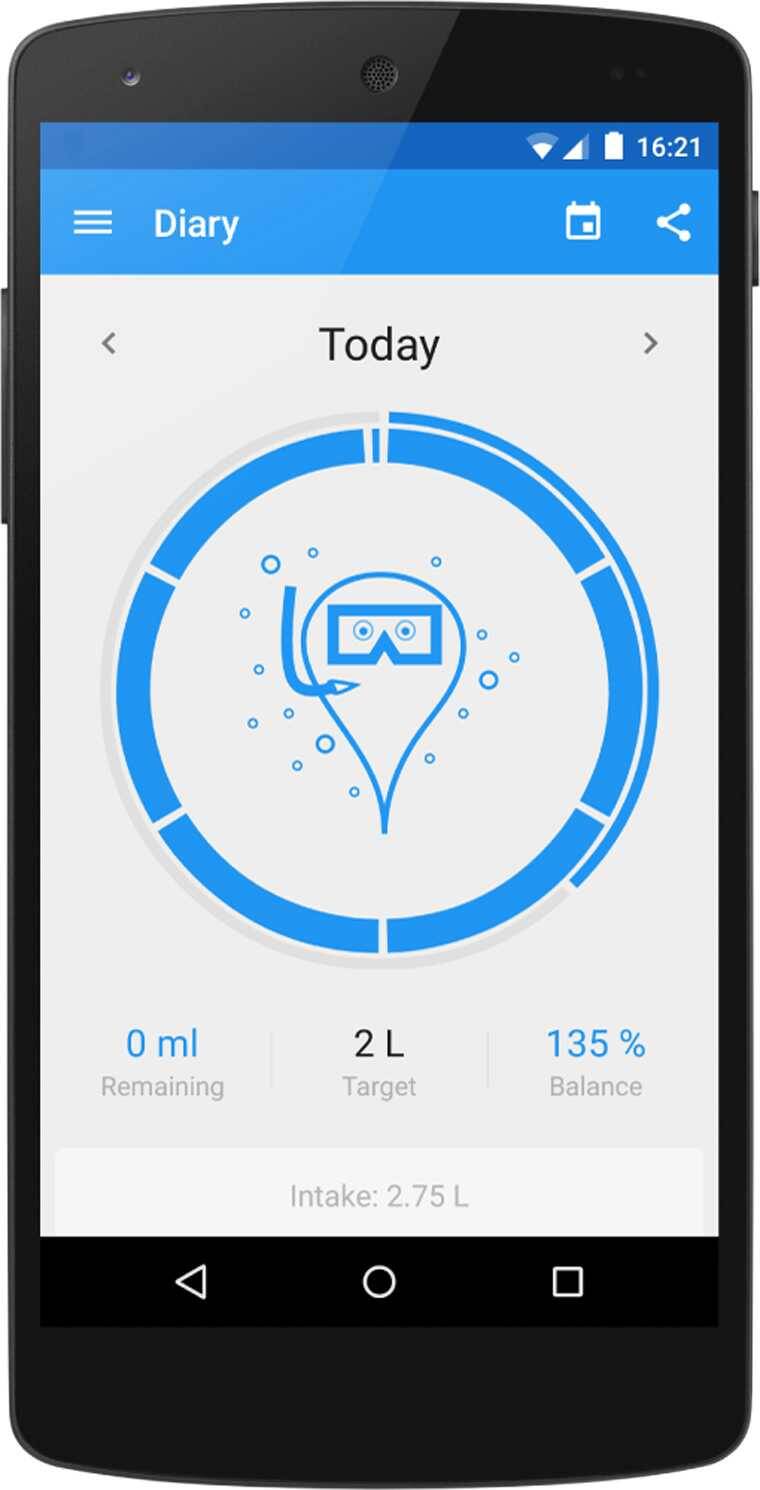Go to the home screen
The height and width of the screenshot is (1490, 760).
(x=379, y=1281)
